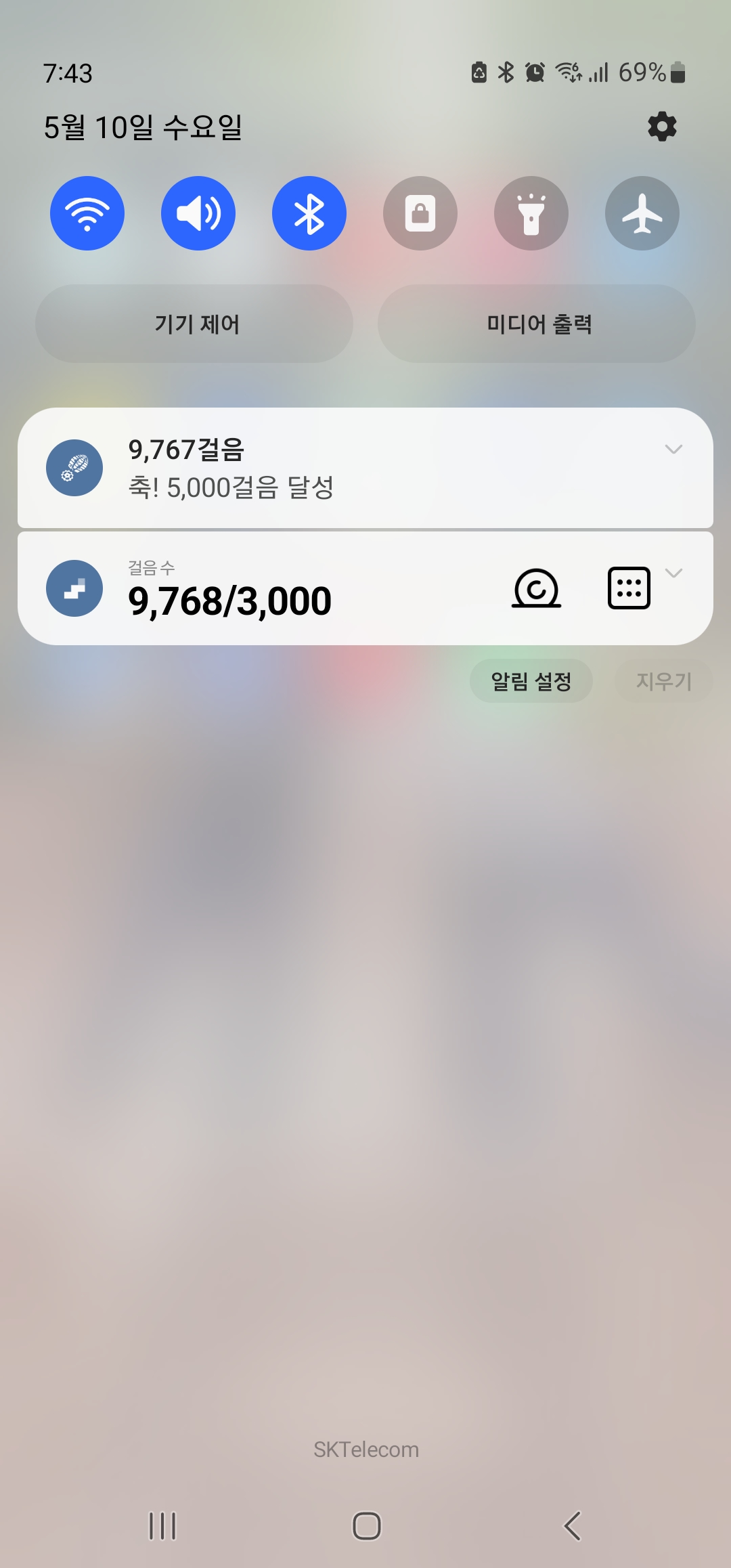
Task: Expand the 5,000걸음 달성 notification
Action: 673,449
